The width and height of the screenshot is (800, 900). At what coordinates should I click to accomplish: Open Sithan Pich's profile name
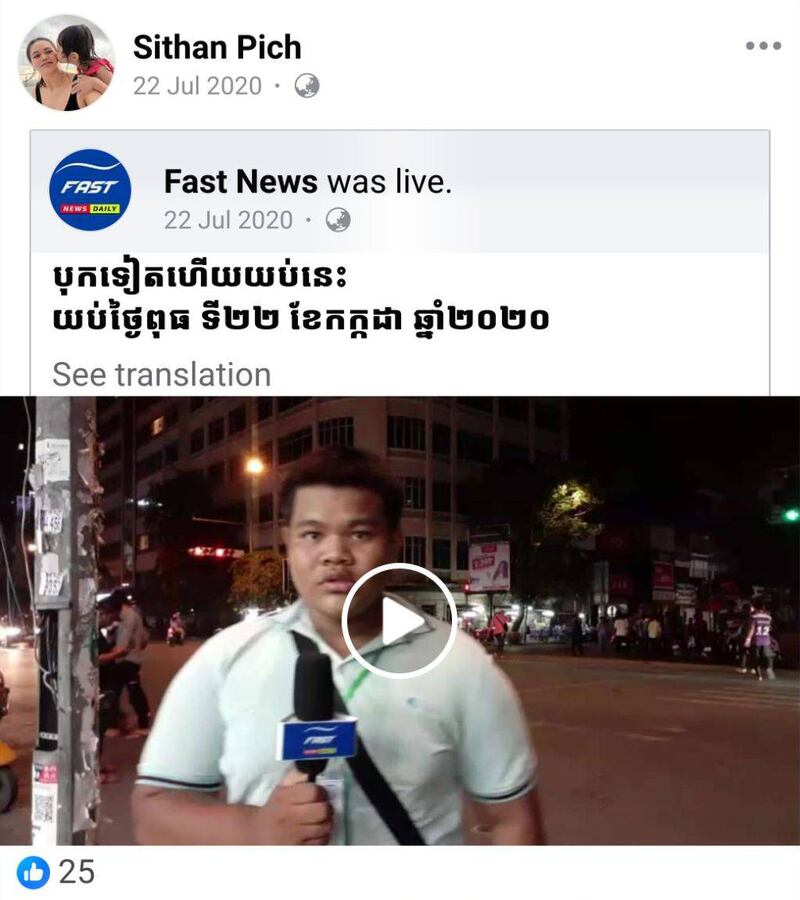coord(217,47)
